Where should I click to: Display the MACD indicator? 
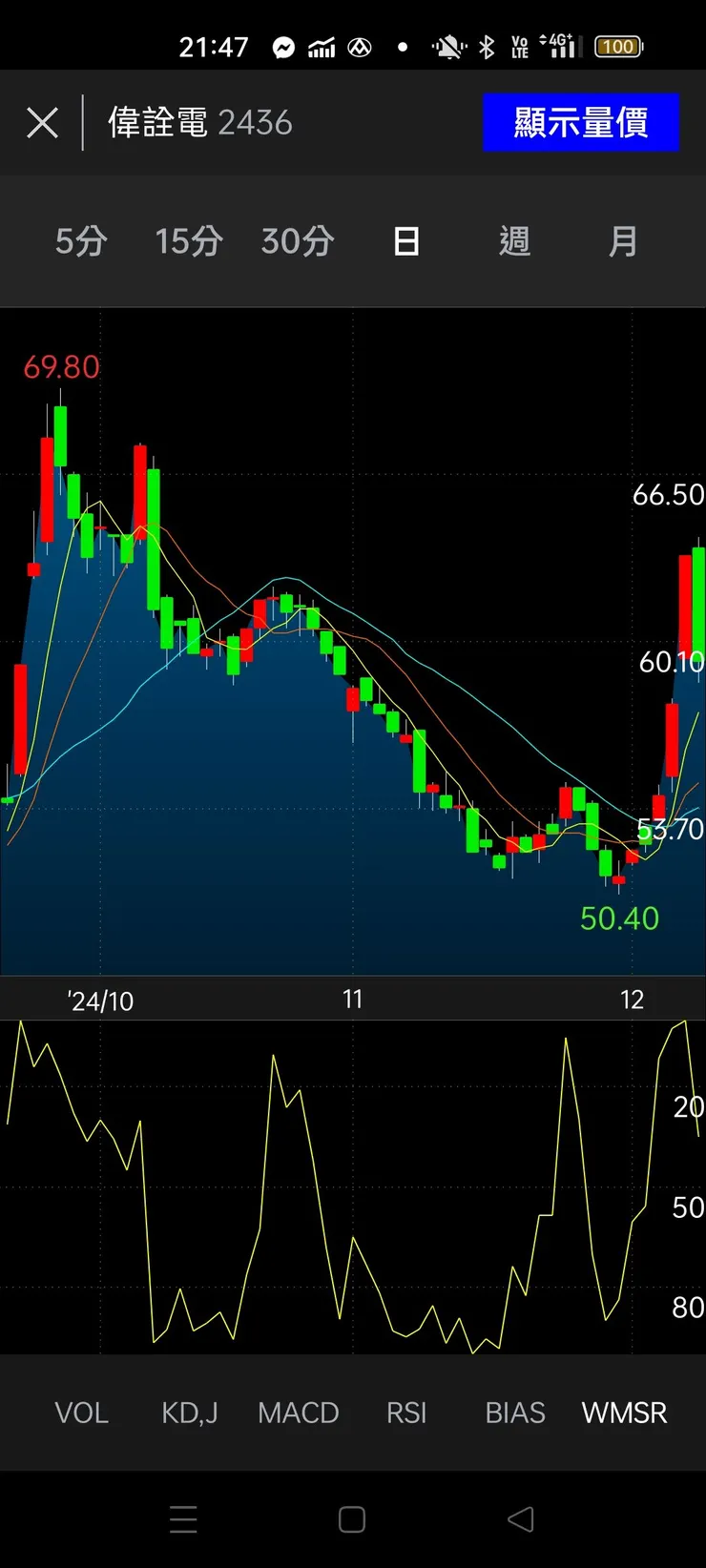click(x=298, y=1413)
